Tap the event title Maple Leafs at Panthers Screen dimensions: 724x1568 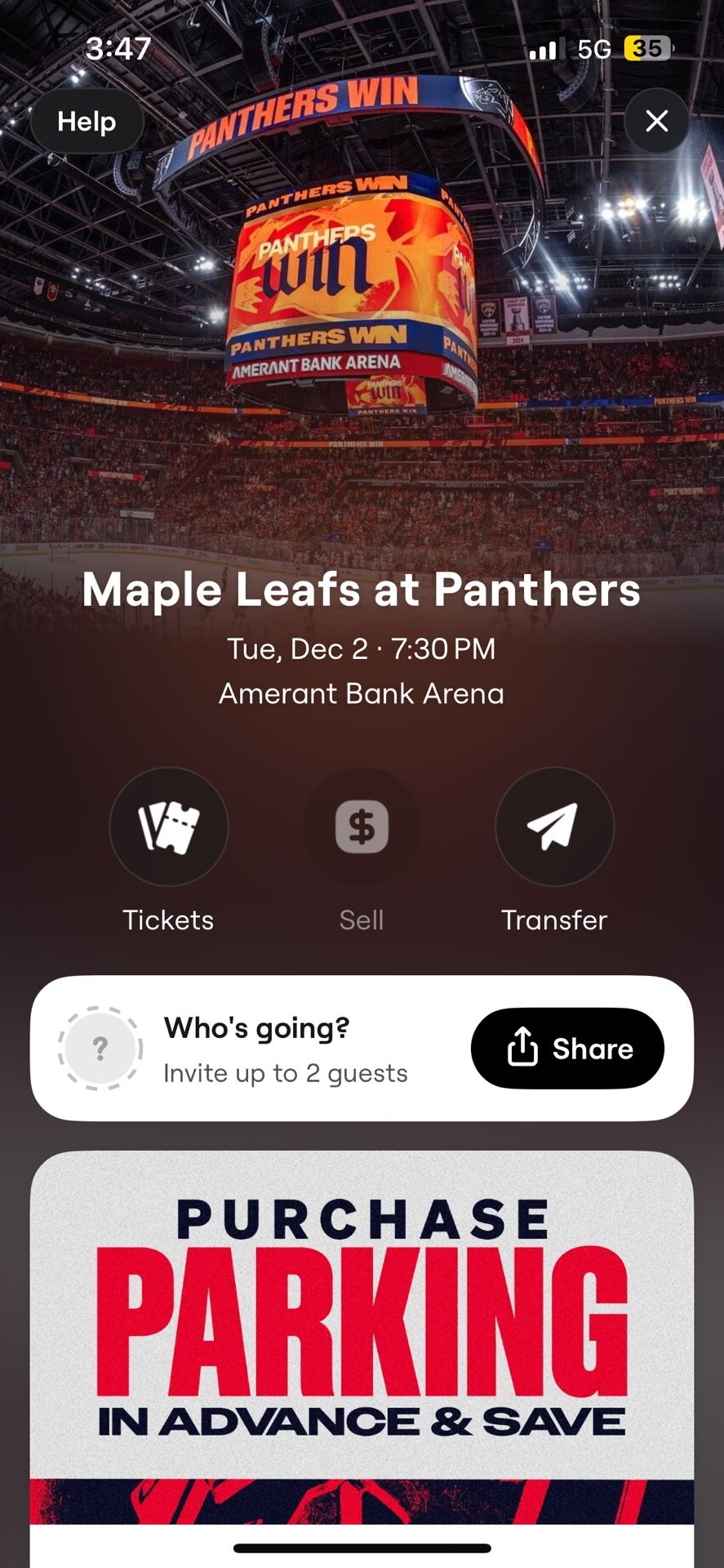click(x=362, y=590)
